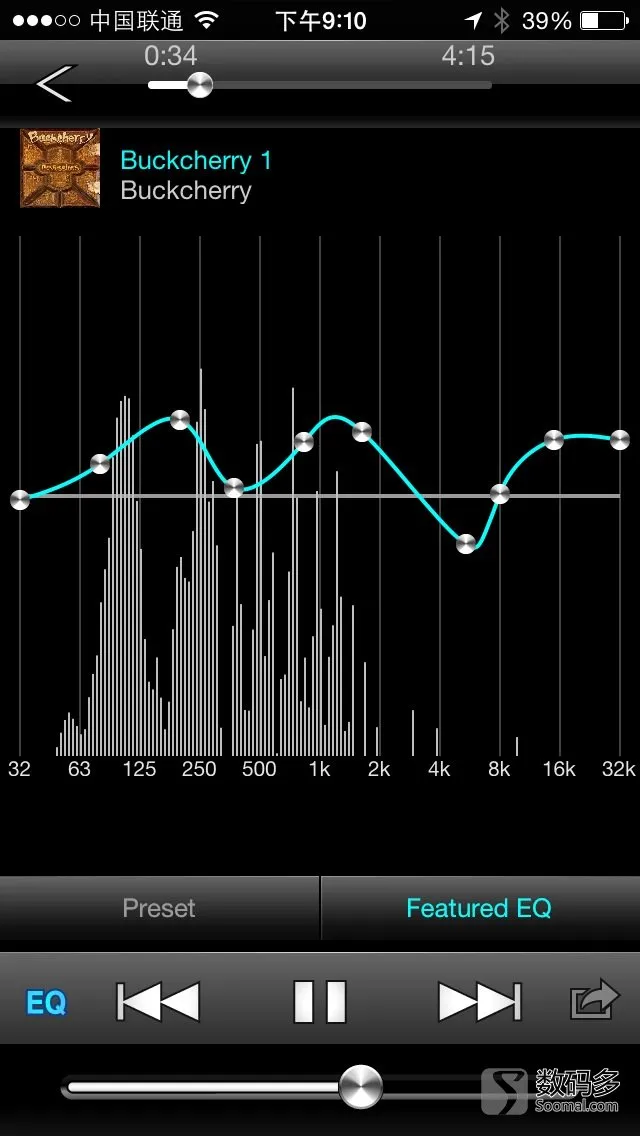Viewport: 640px width, 1136px height.
Task: Tap the EQ handle at 32k
Action: [x=619, y=440]
